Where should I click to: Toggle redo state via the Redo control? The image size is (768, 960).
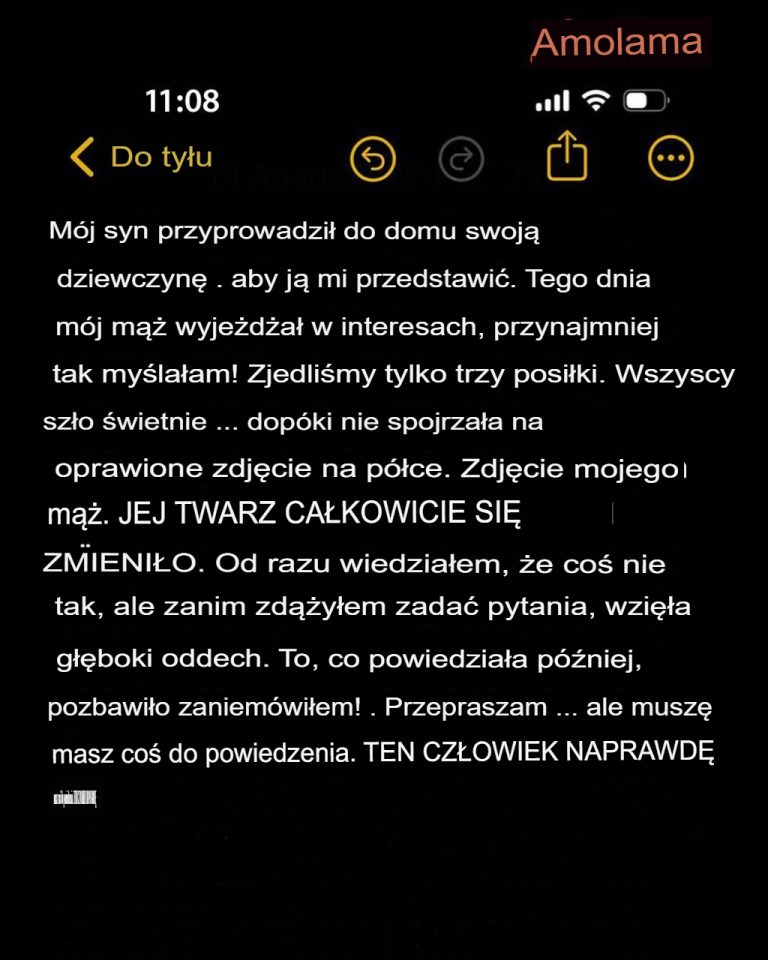point(459,158)
